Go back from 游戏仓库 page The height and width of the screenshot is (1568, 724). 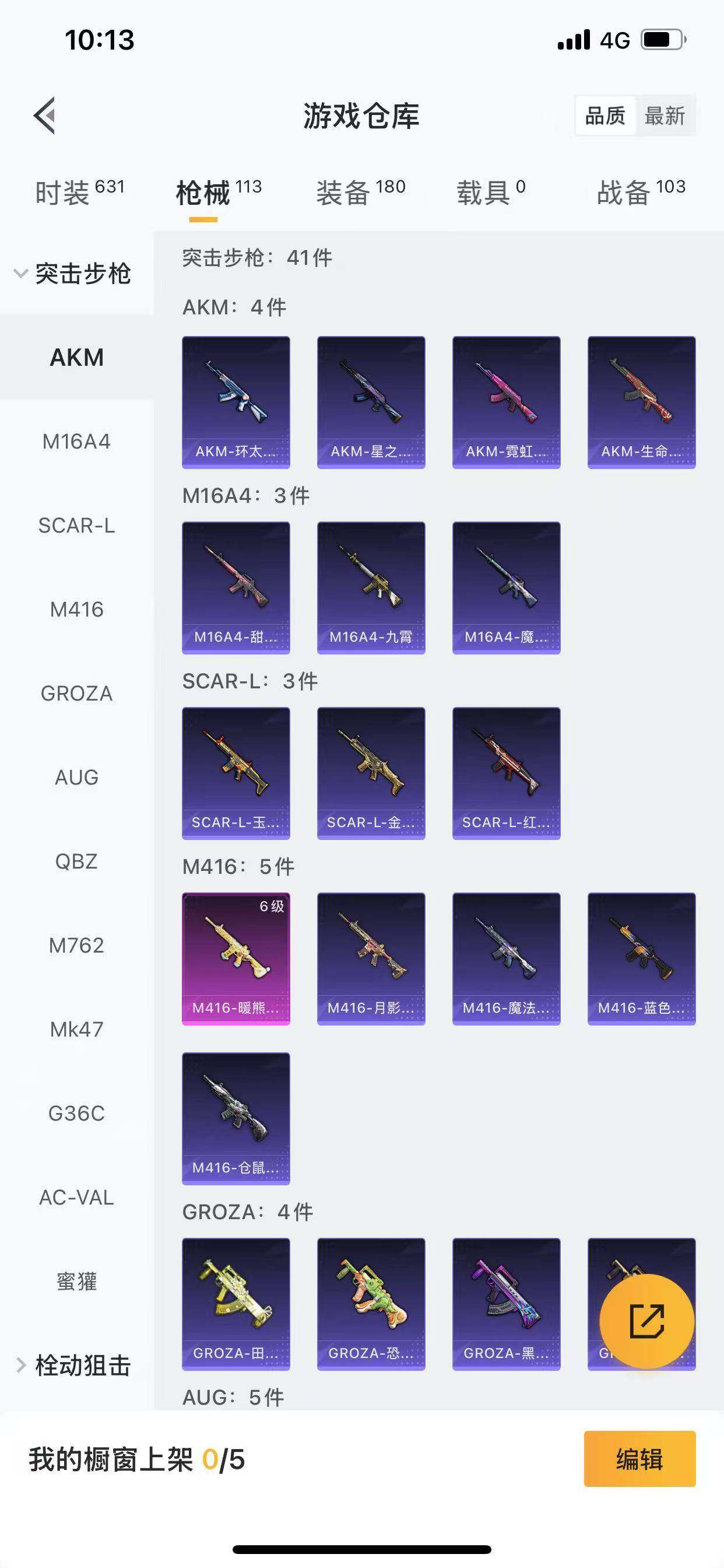pyautogui.click(x=44, y=115)
